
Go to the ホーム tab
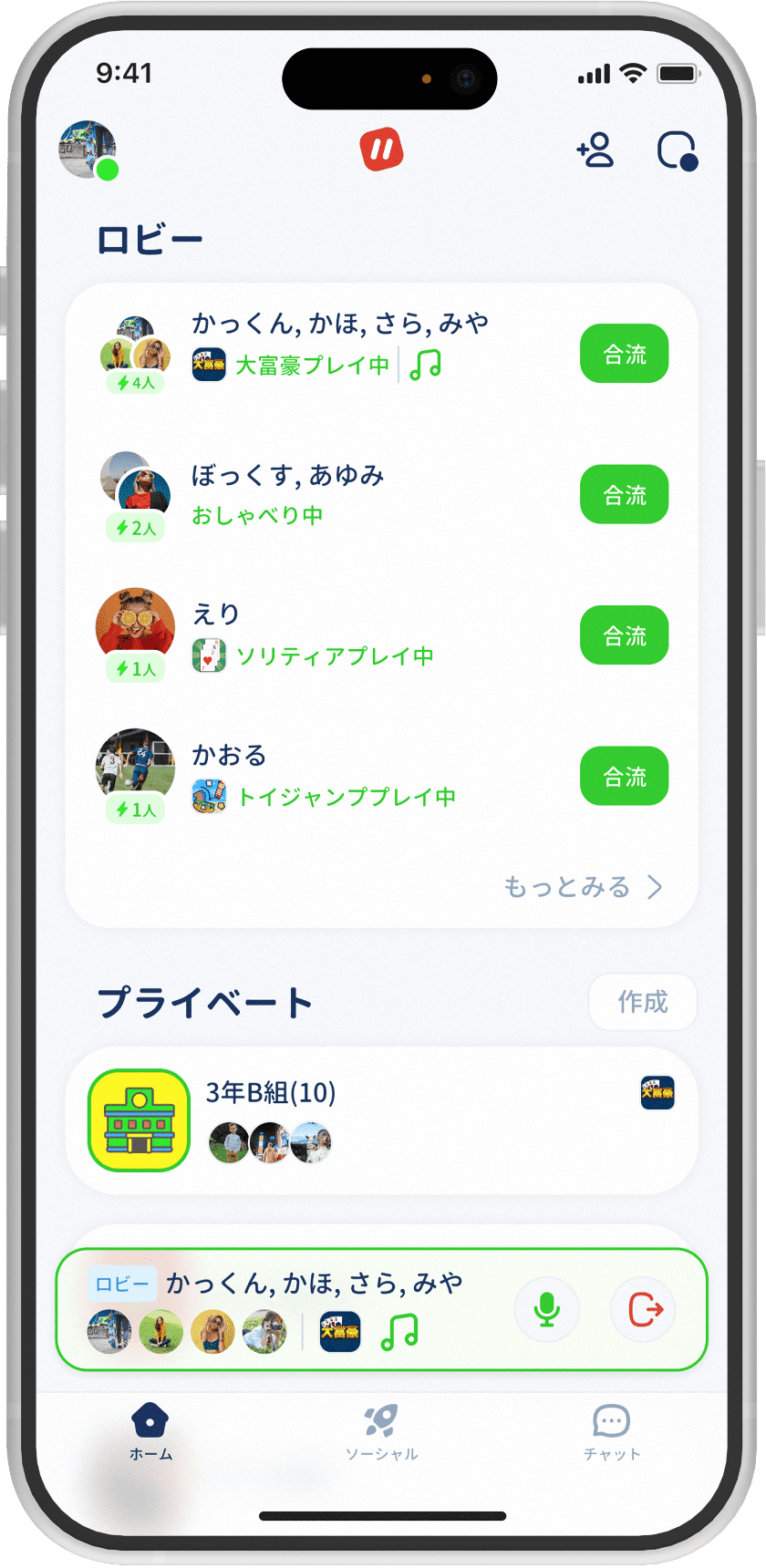pyautogui.click(x=150, y=1431)
